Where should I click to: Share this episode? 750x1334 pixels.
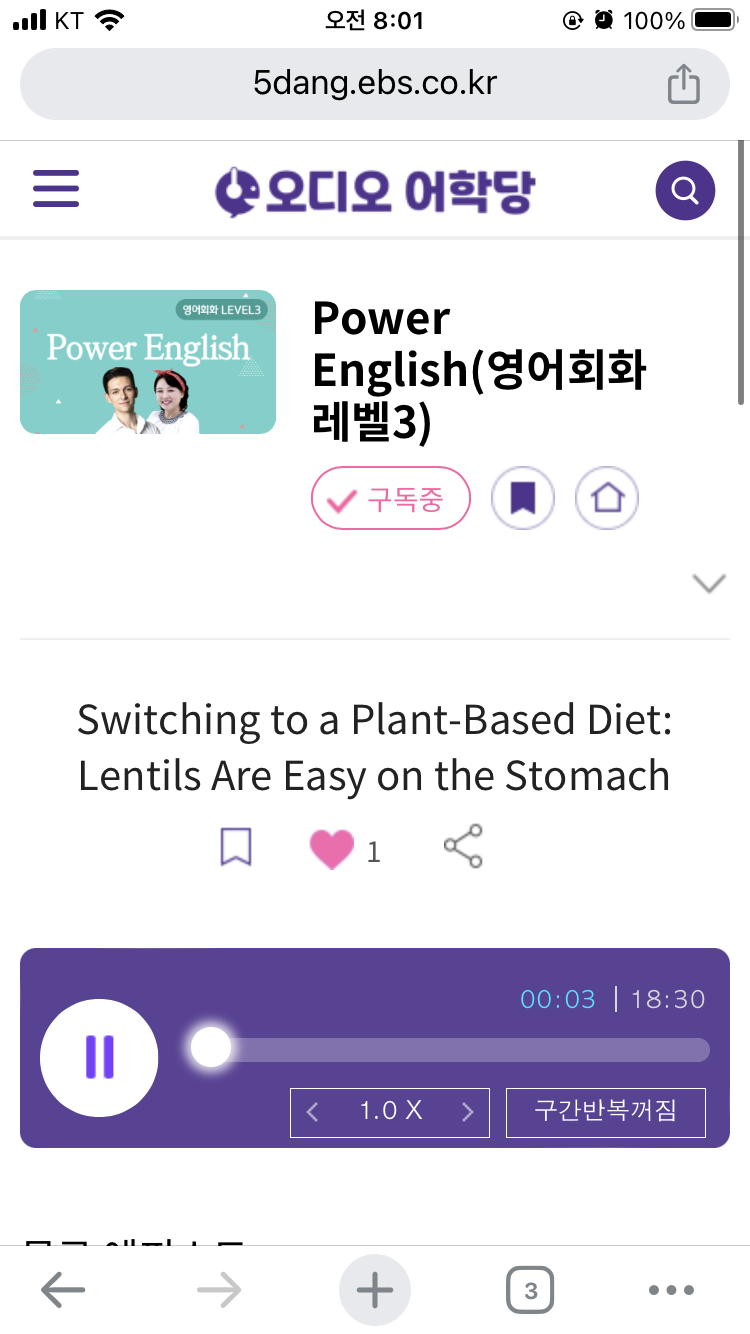[463, 847]
